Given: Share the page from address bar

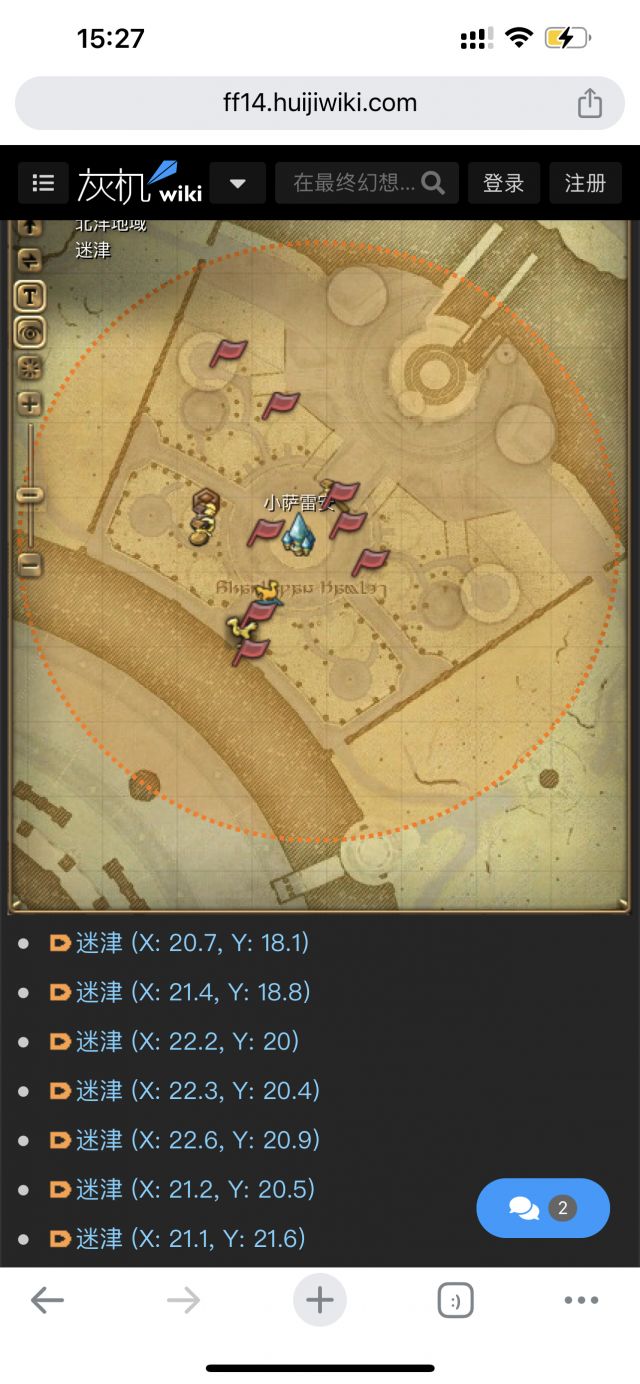Looking at the screenshot, I should click(x=590, y=103).
